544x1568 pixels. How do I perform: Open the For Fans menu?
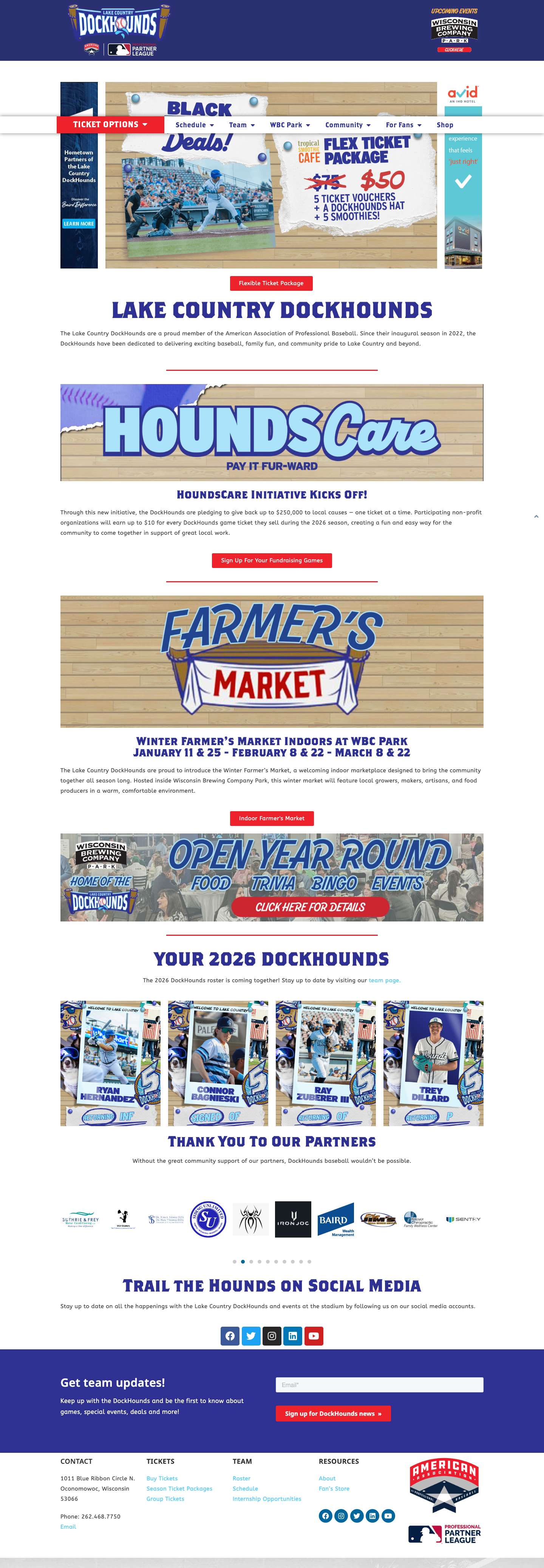(403, 125)
